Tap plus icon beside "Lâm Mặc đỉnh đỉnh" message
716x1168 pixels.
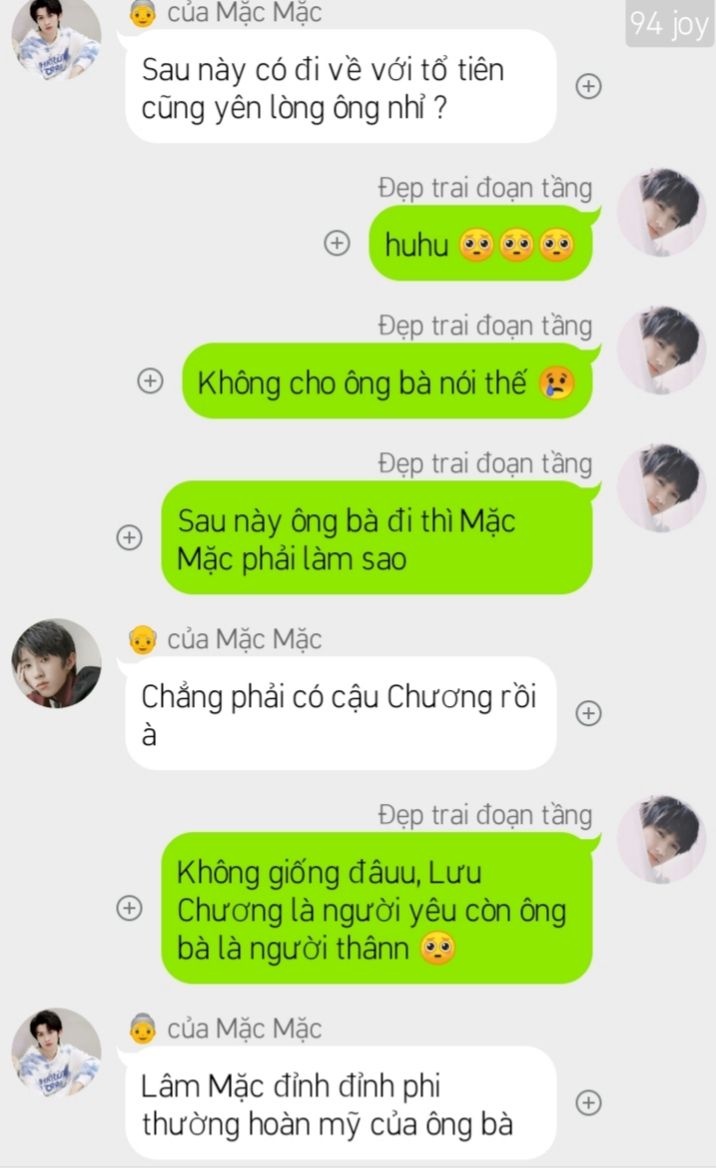[589, 1103]
